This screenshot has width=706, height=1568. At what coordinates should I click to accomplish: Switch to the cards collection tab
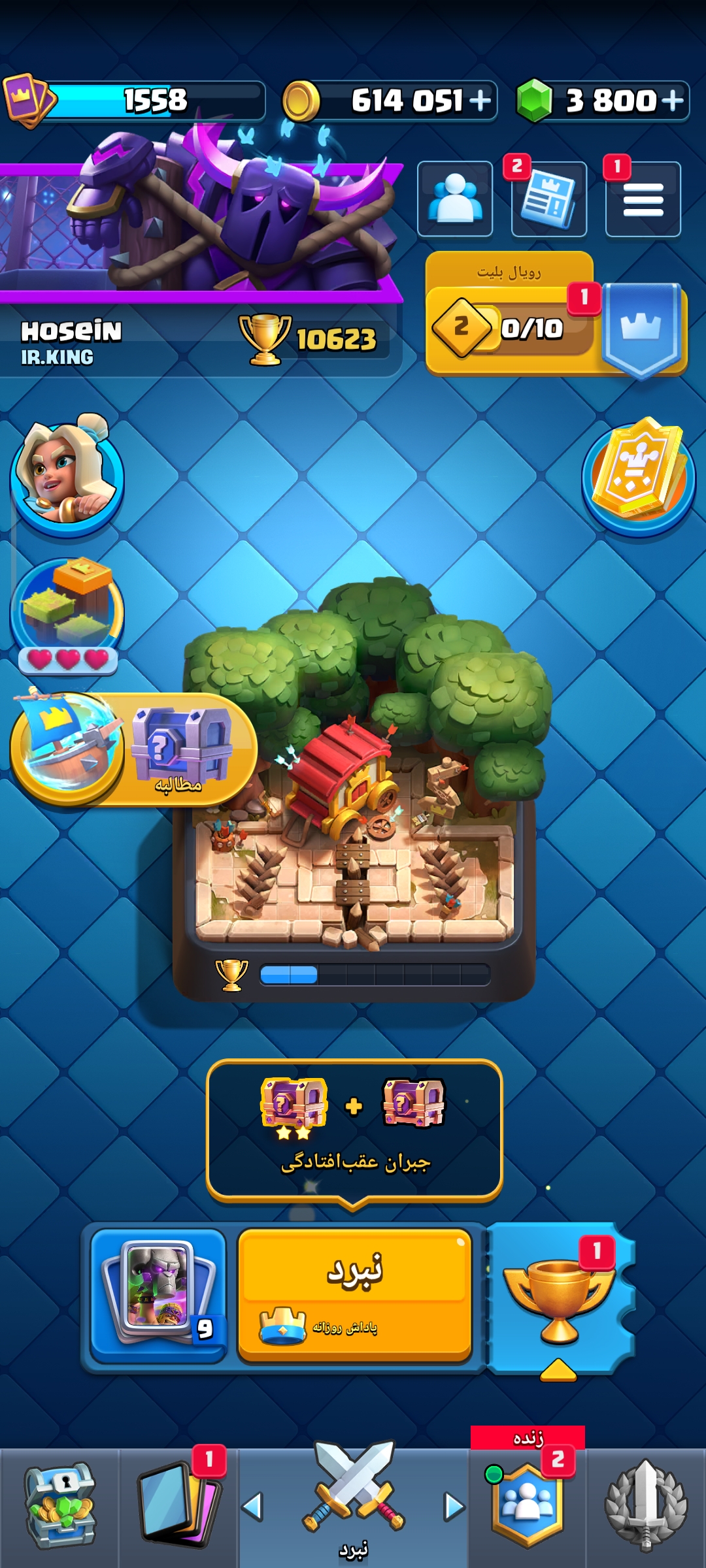178,1506
